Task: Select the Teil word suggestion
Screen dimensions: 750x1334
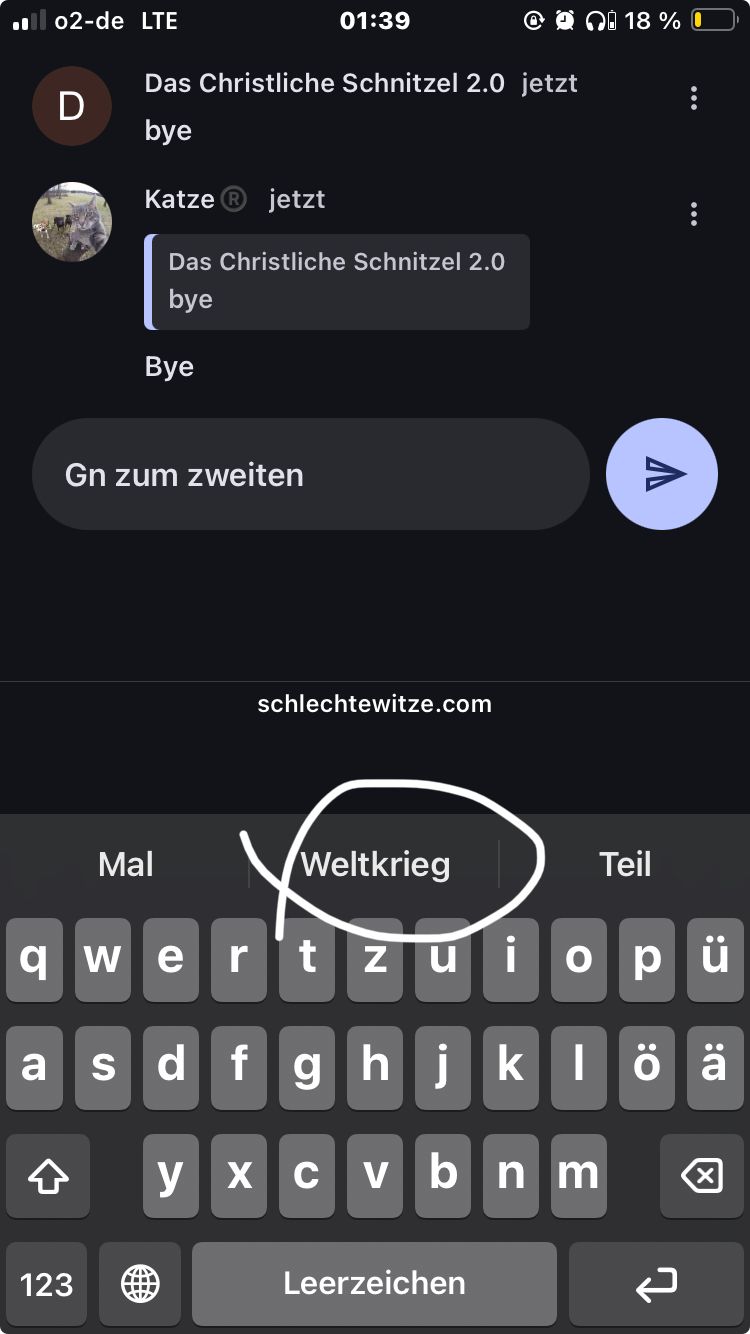Action: tap(625, 864)
